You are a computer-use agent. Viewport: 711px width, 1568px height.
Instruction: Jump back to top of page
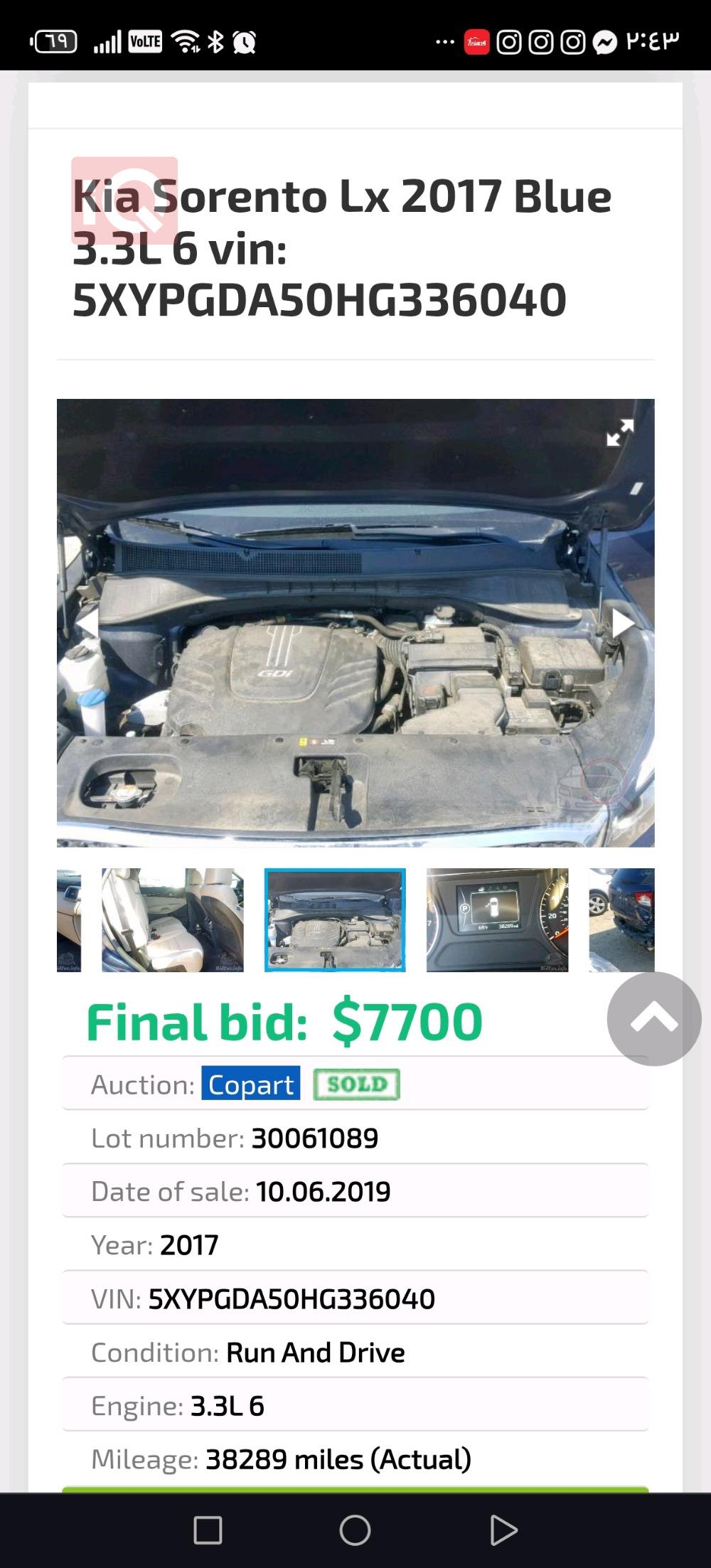(x=653, y=1018)
